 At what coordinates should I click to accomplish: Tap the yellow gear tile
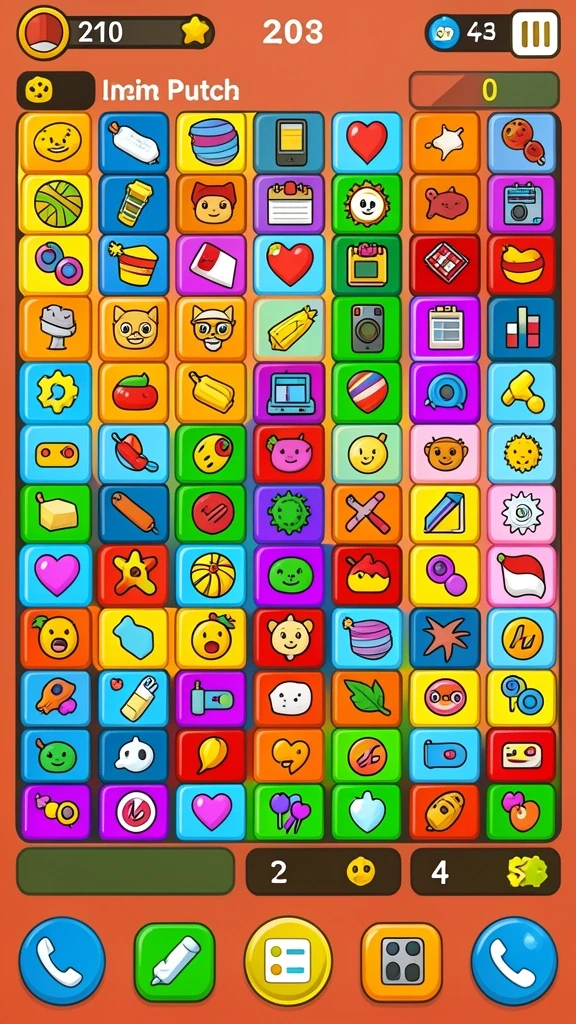pos(56,392)
